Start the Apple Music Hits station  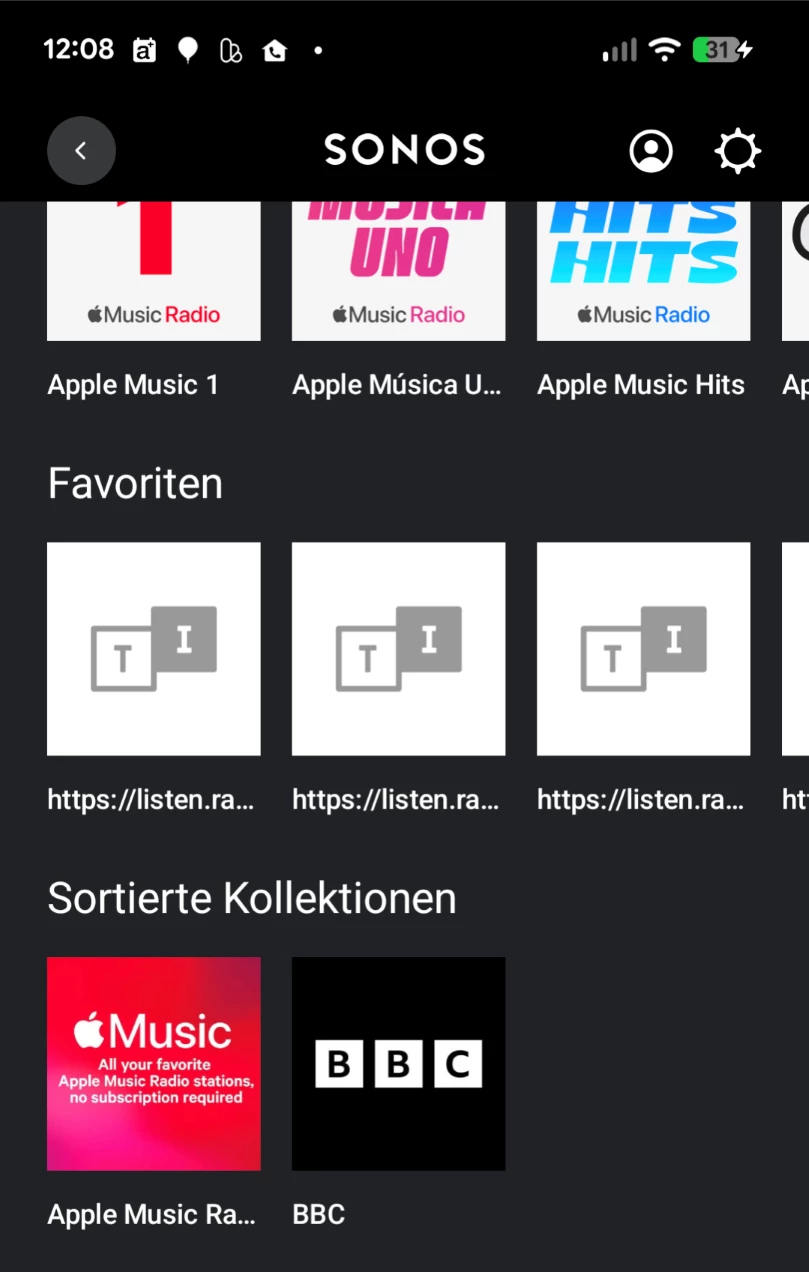pos(643,272)
